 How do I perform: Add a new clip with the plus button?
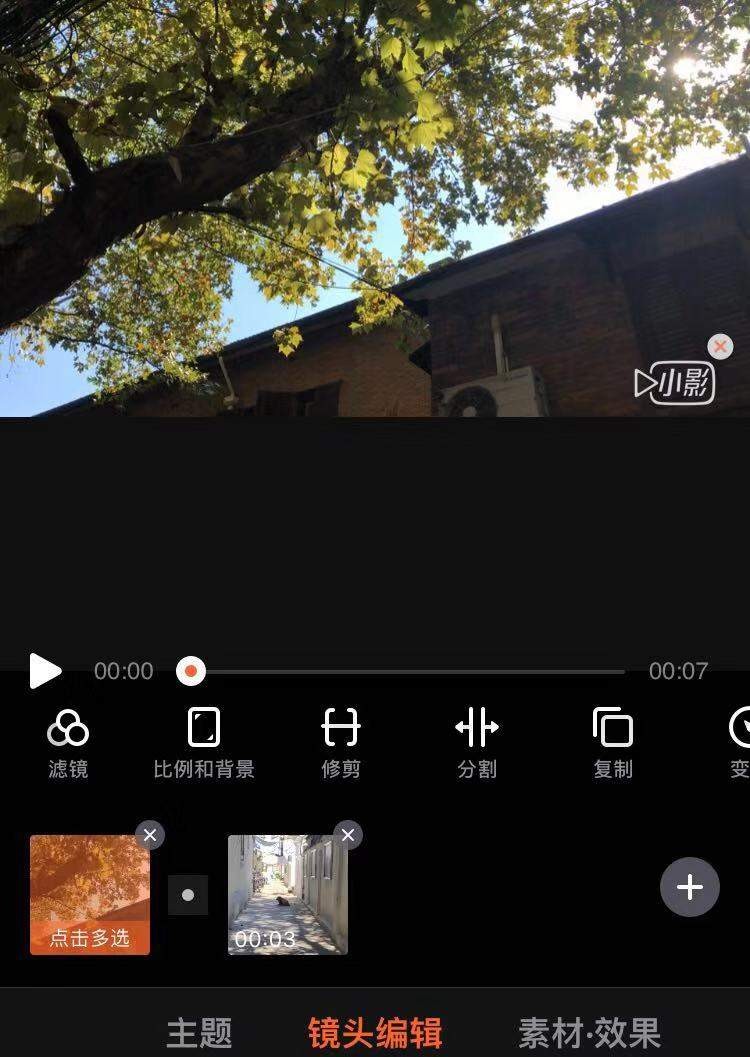[690, 887]
